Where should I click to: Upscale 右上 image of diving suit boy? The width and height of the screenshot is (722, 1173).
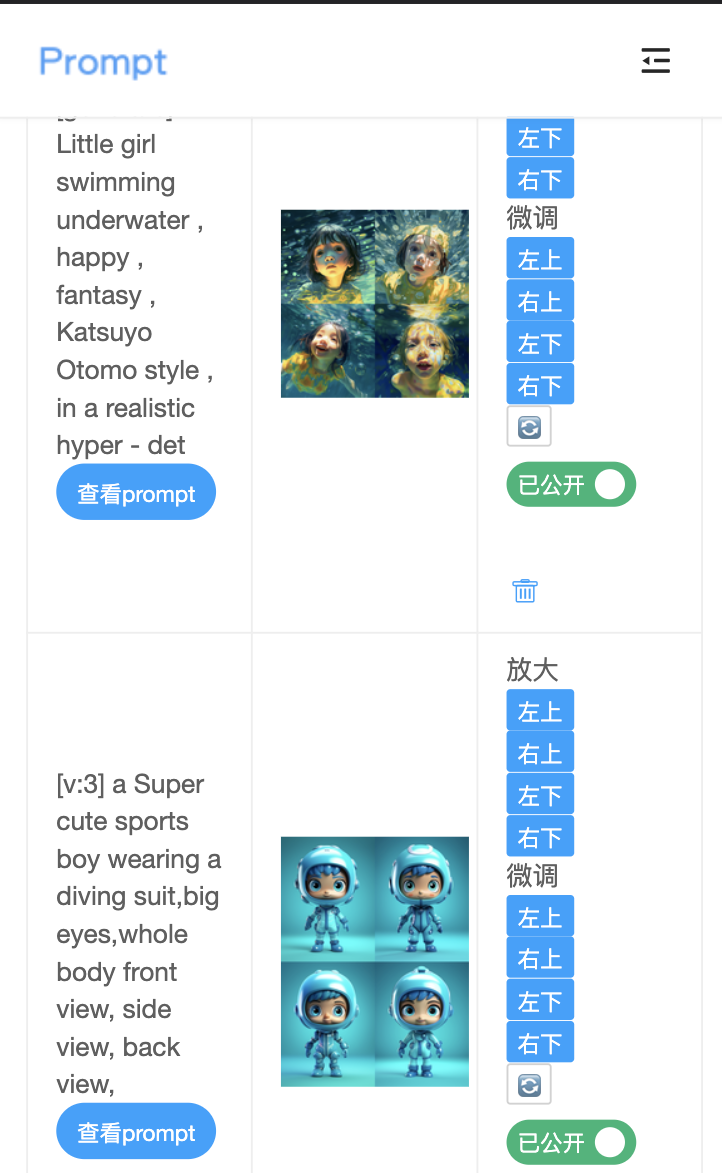[x=540, y=753]
